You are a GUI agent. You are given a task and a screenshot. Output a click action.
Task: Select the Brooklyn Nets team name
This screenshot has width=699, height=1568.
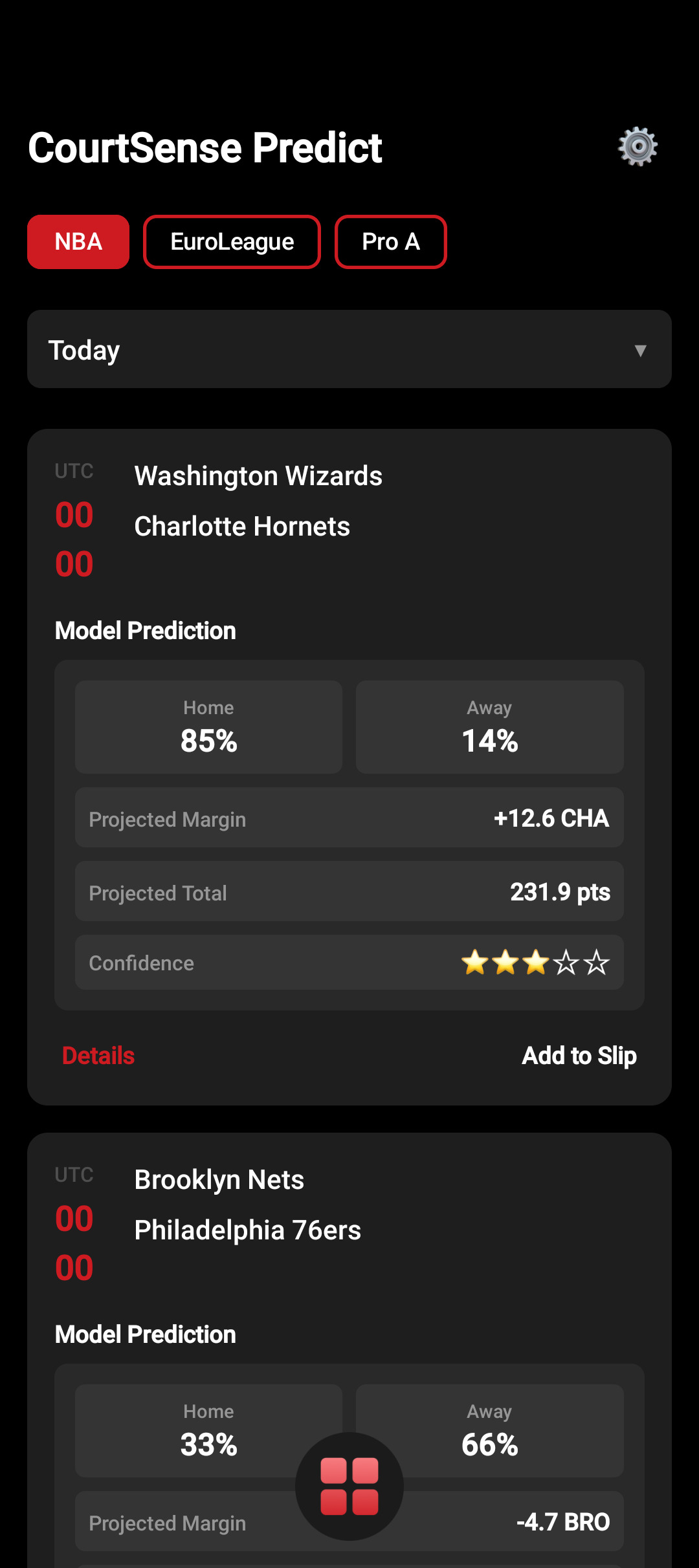[x=219, y=1179]
